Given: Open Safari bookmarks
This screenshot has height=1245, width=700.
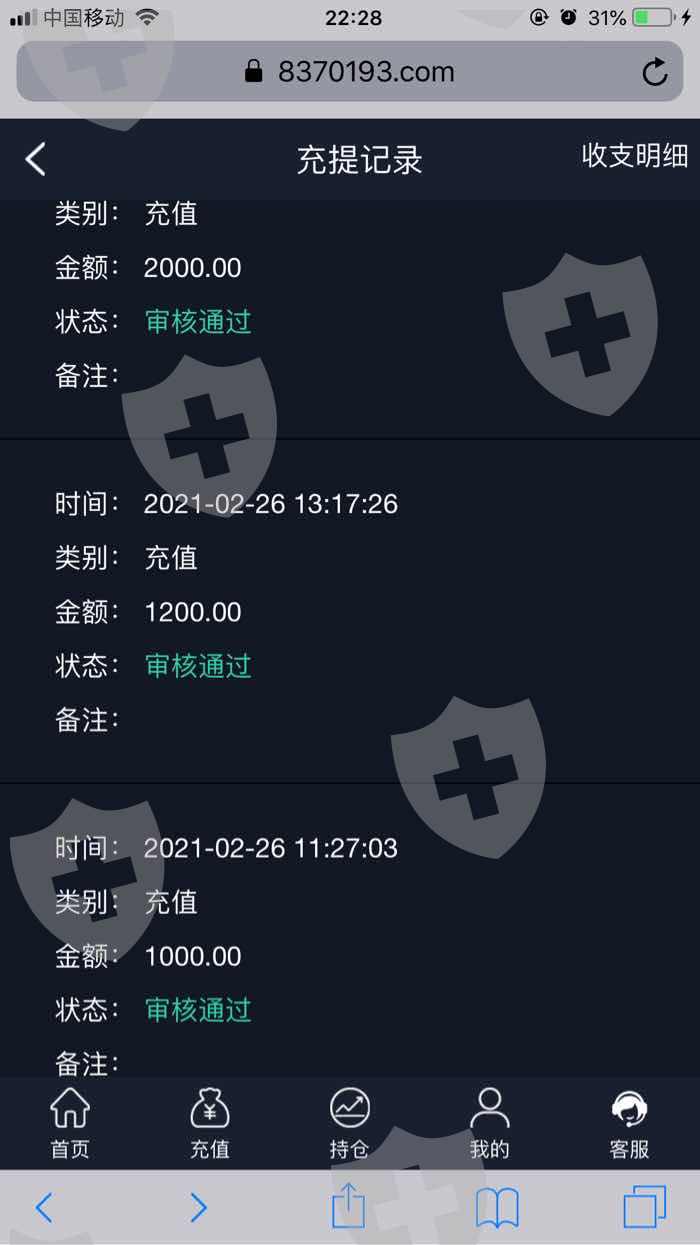Looking at the screenshot, I should [497, 1208].
